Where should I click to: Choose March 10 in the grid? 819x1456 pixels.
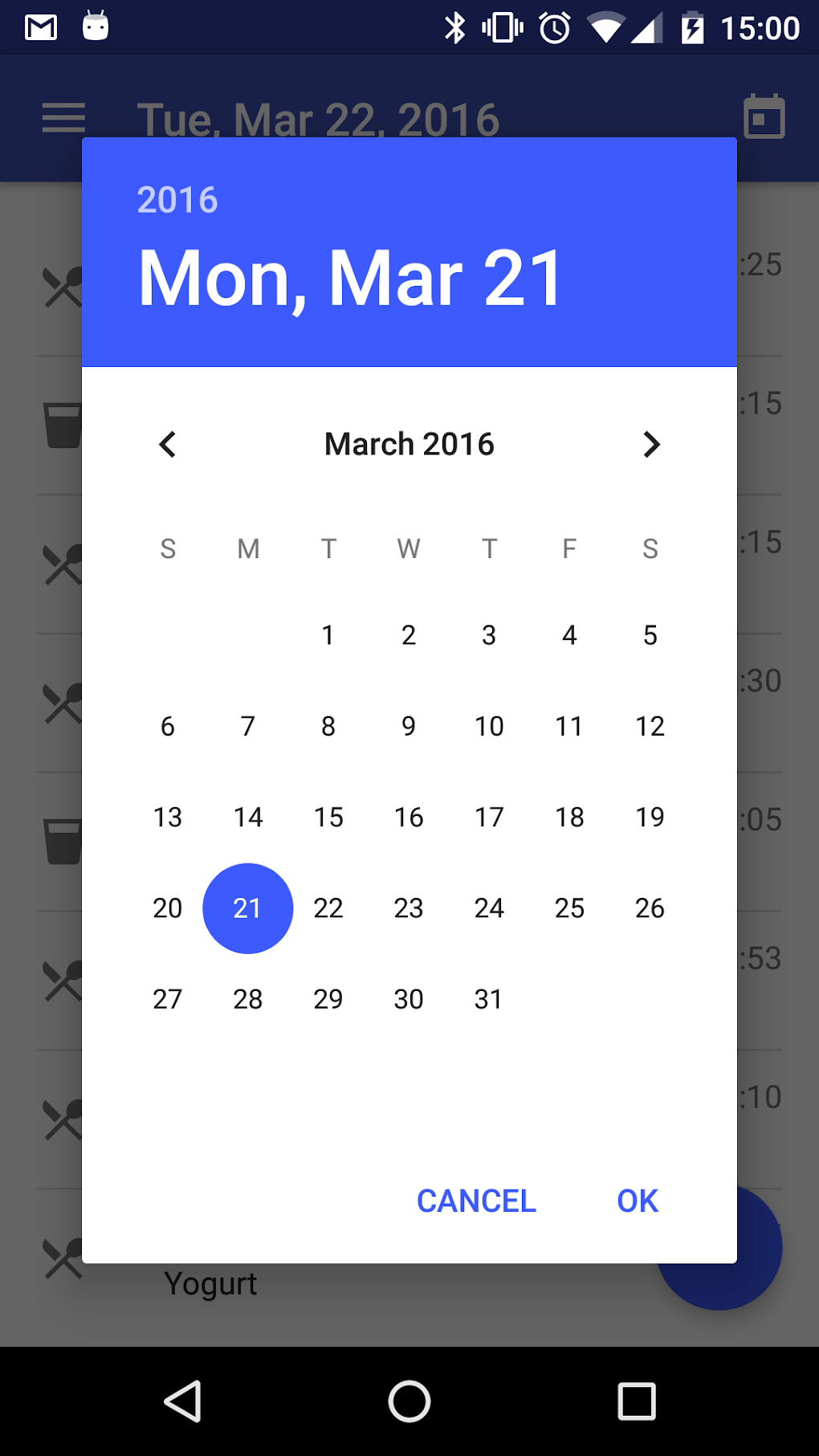[x=489, y=726]
